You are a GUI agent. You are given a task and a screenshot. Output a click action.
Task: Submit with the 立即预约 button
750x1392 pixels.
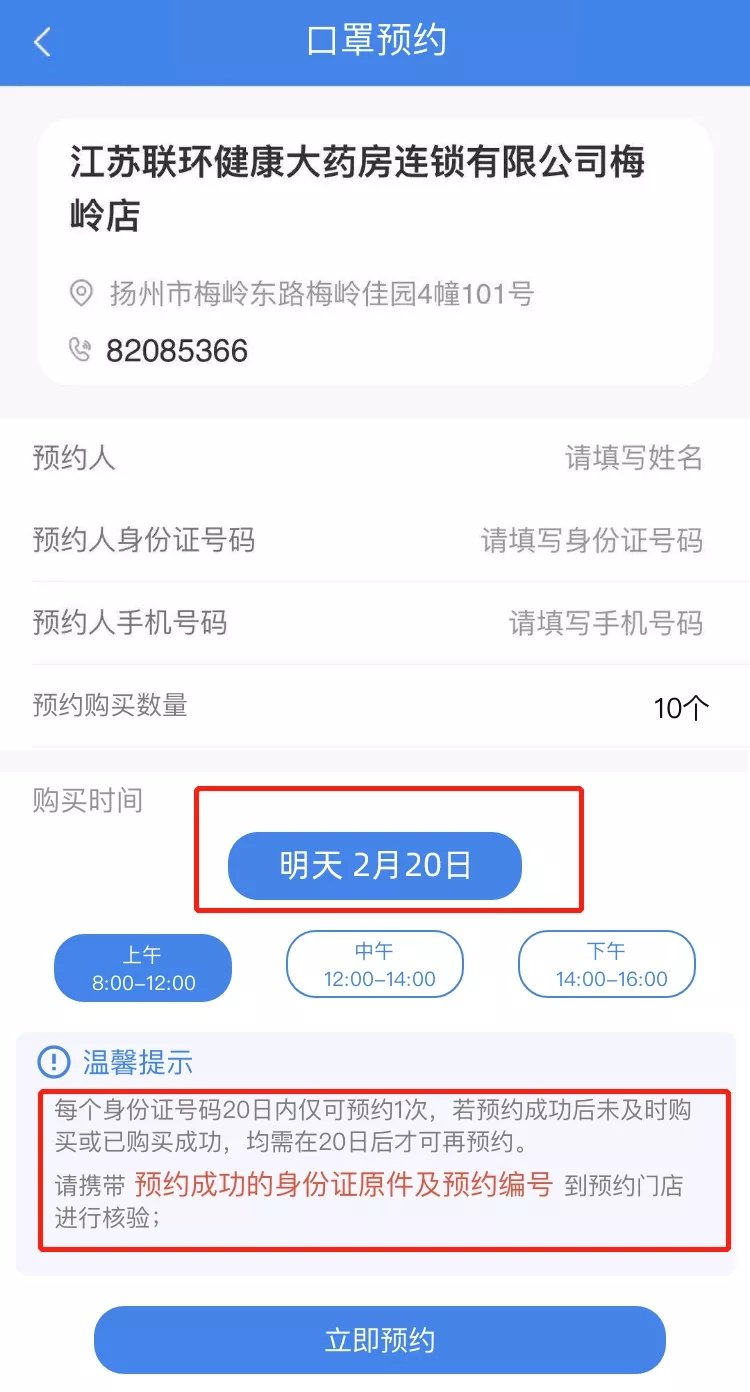379,1340
